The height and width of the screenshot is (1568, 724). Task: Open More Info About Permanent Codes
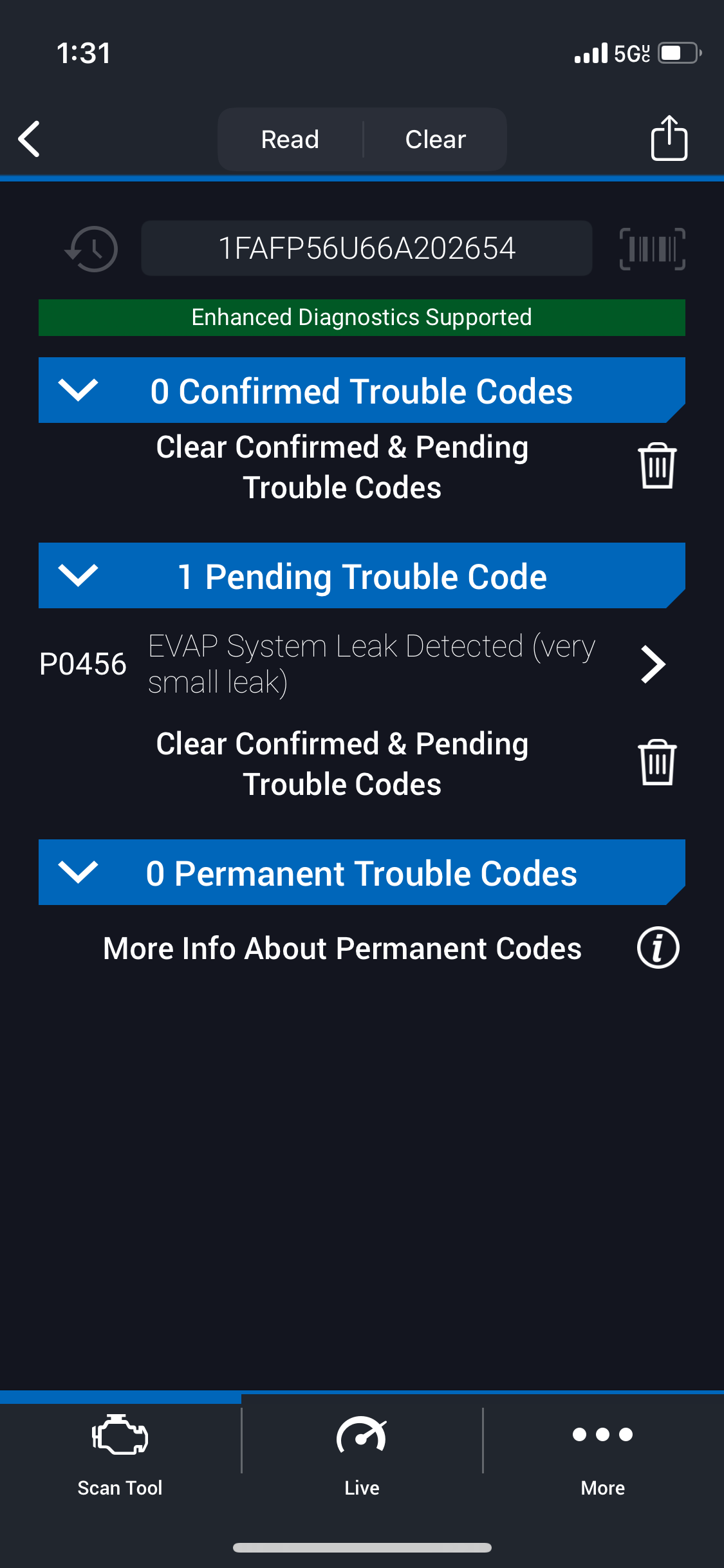tap(658, 948)
